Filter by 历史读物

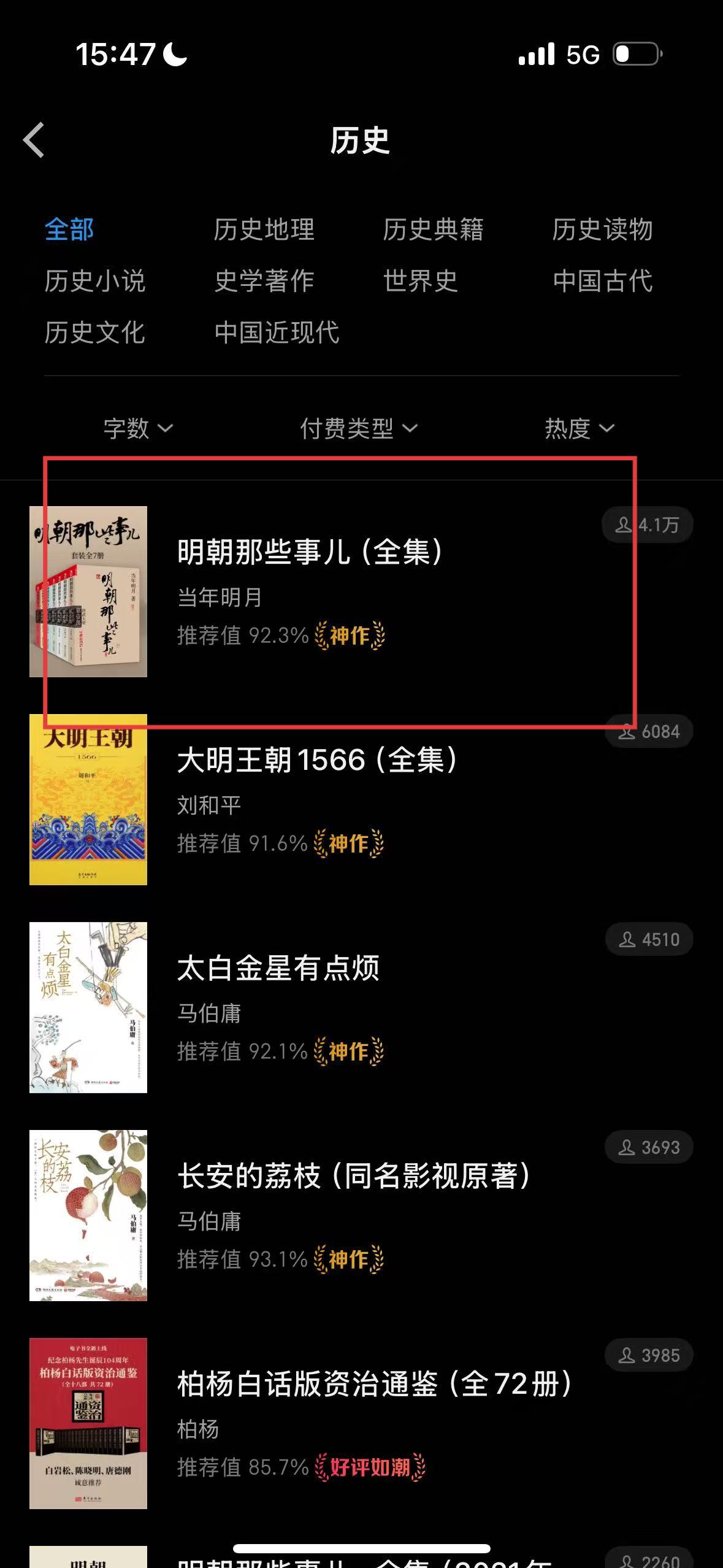pos(602,229)
